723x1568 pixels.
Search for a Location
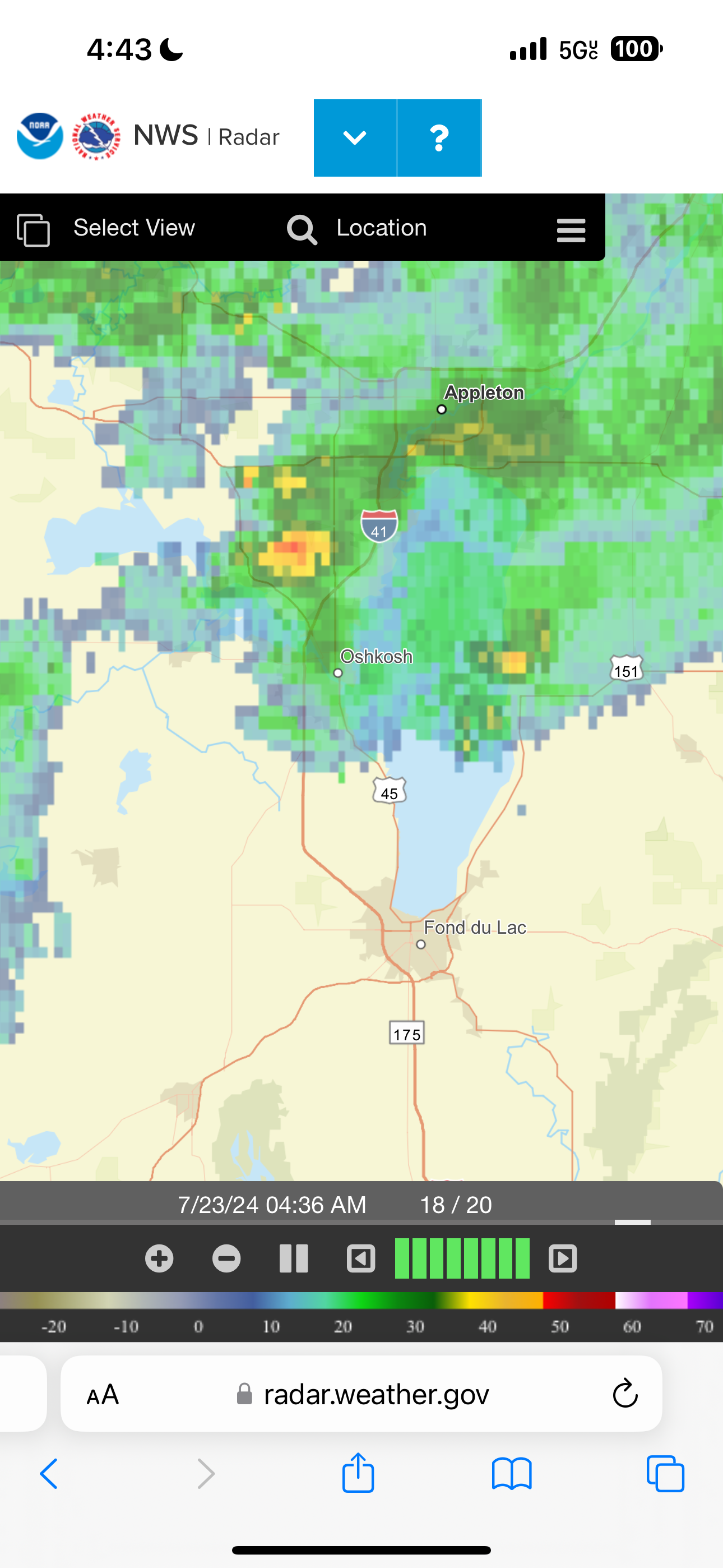click(x=356, y=228)
